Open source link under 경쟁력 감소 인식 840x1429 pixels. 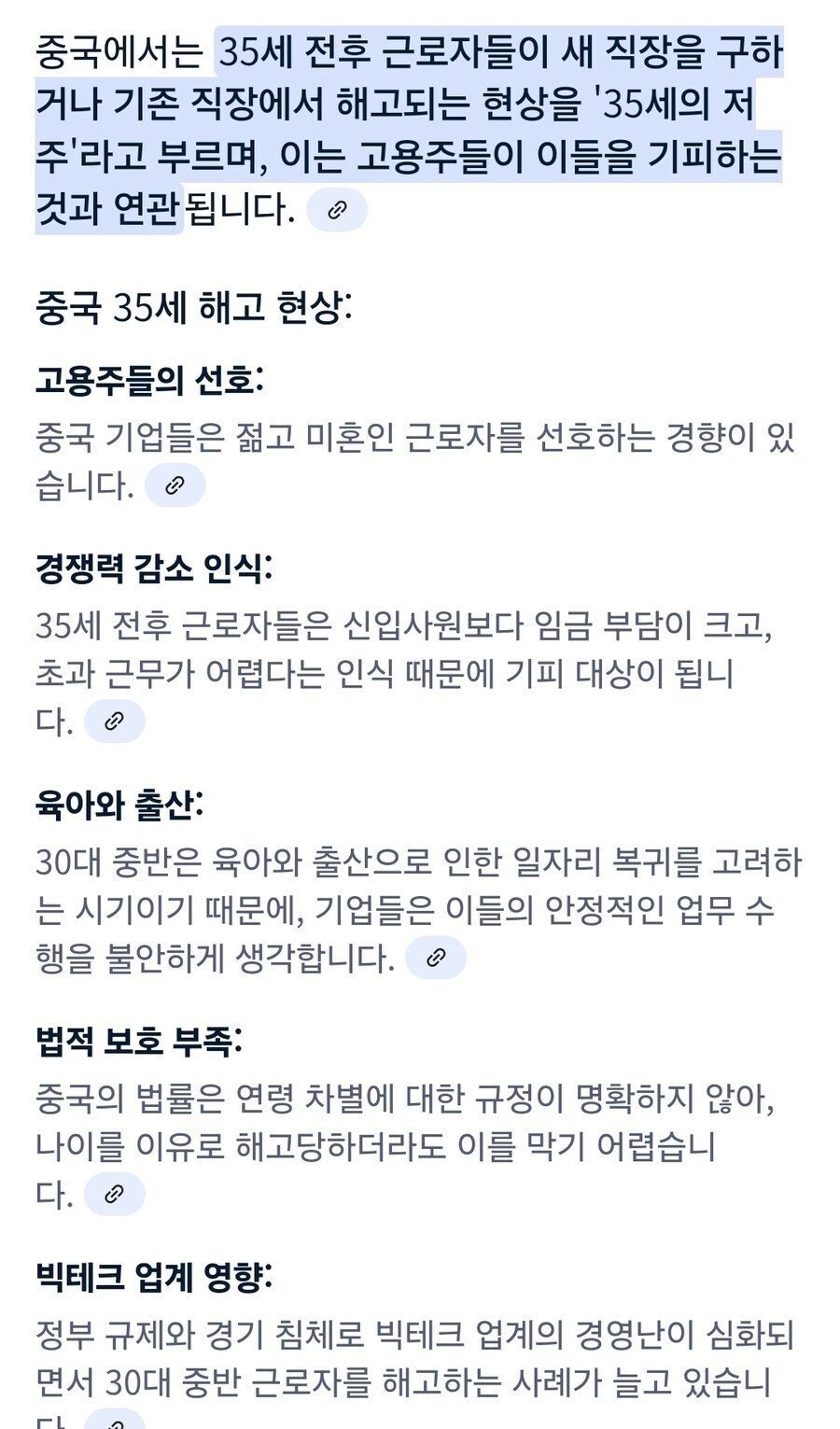pyautogui.click(x=114, y=722)
